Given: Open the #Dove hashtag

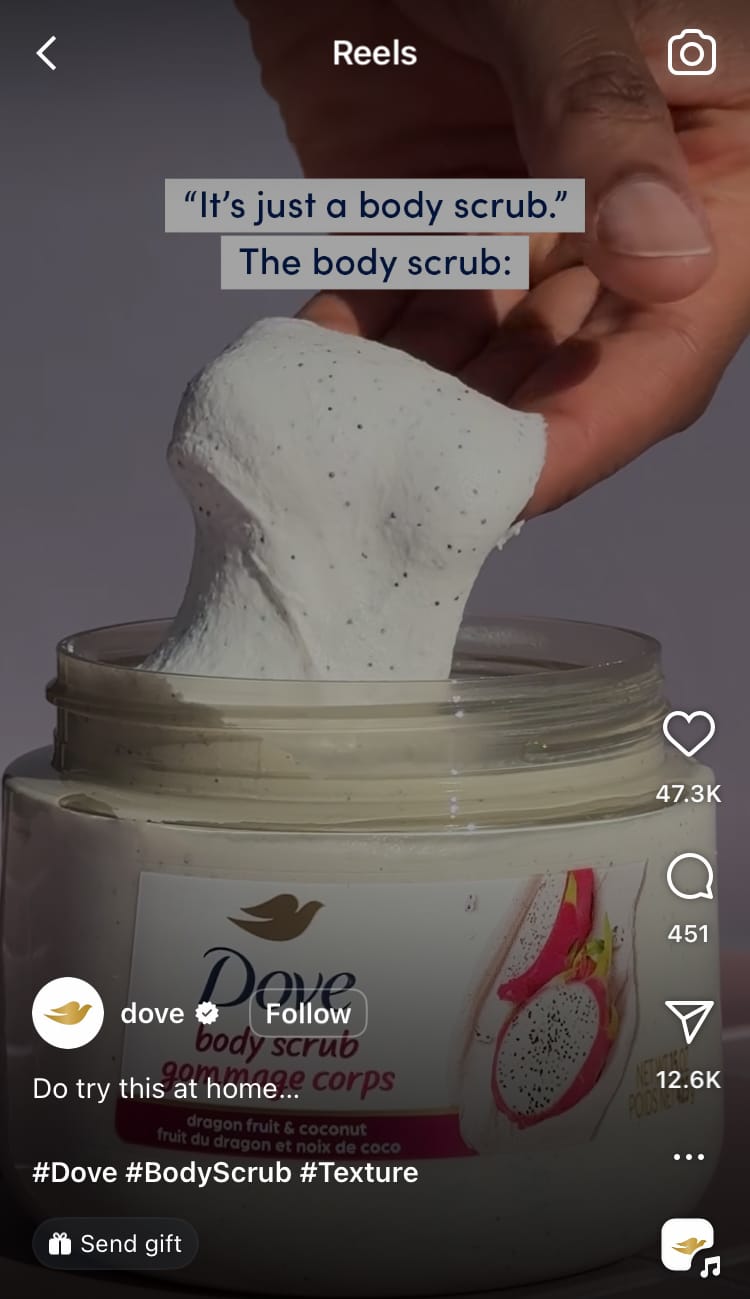Looking at the screenshot, I should pyautogui.click(x=75, y=1172).
